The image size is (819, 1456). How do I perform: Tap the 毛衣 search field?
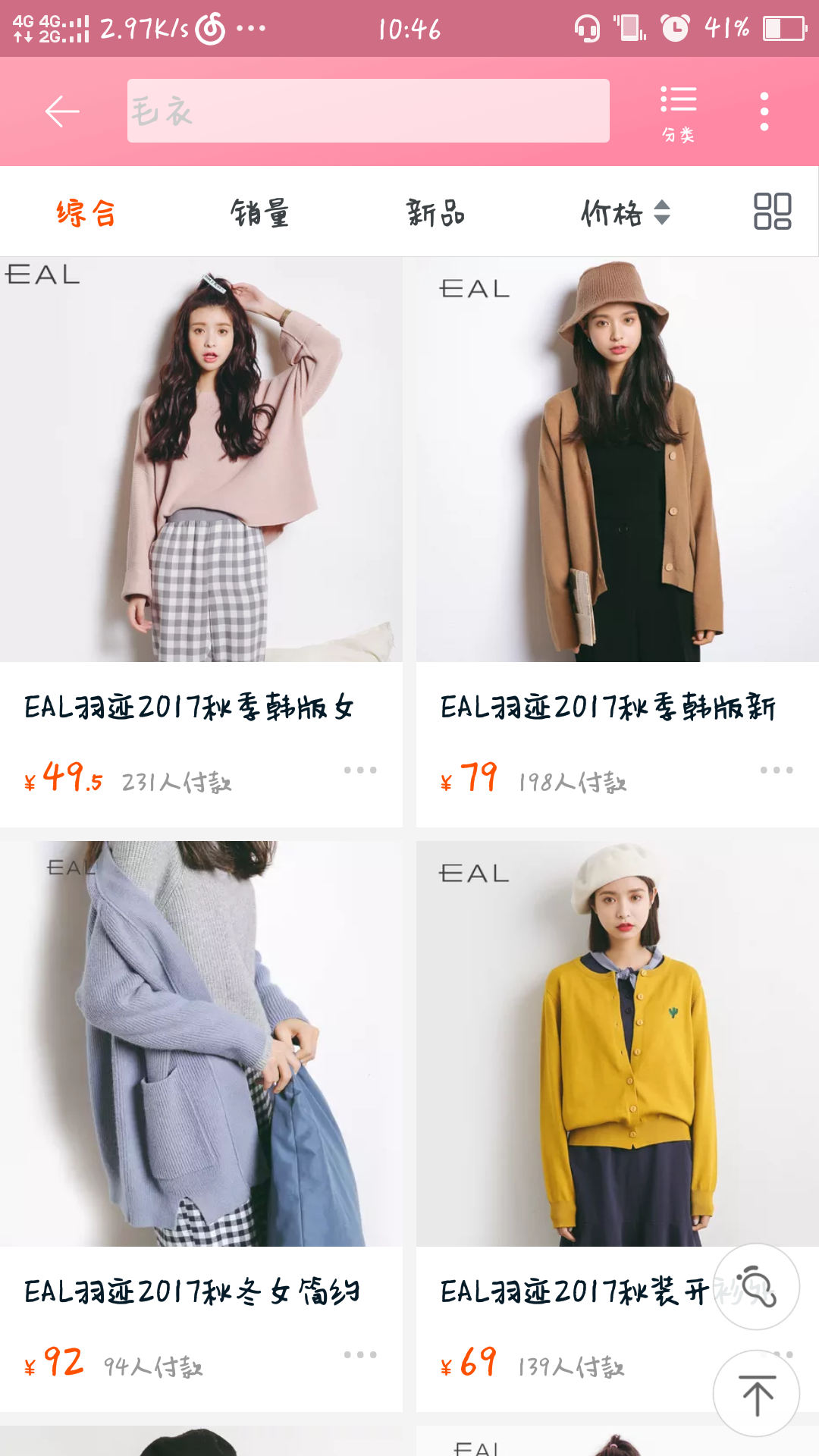click(x=368, y=111)
